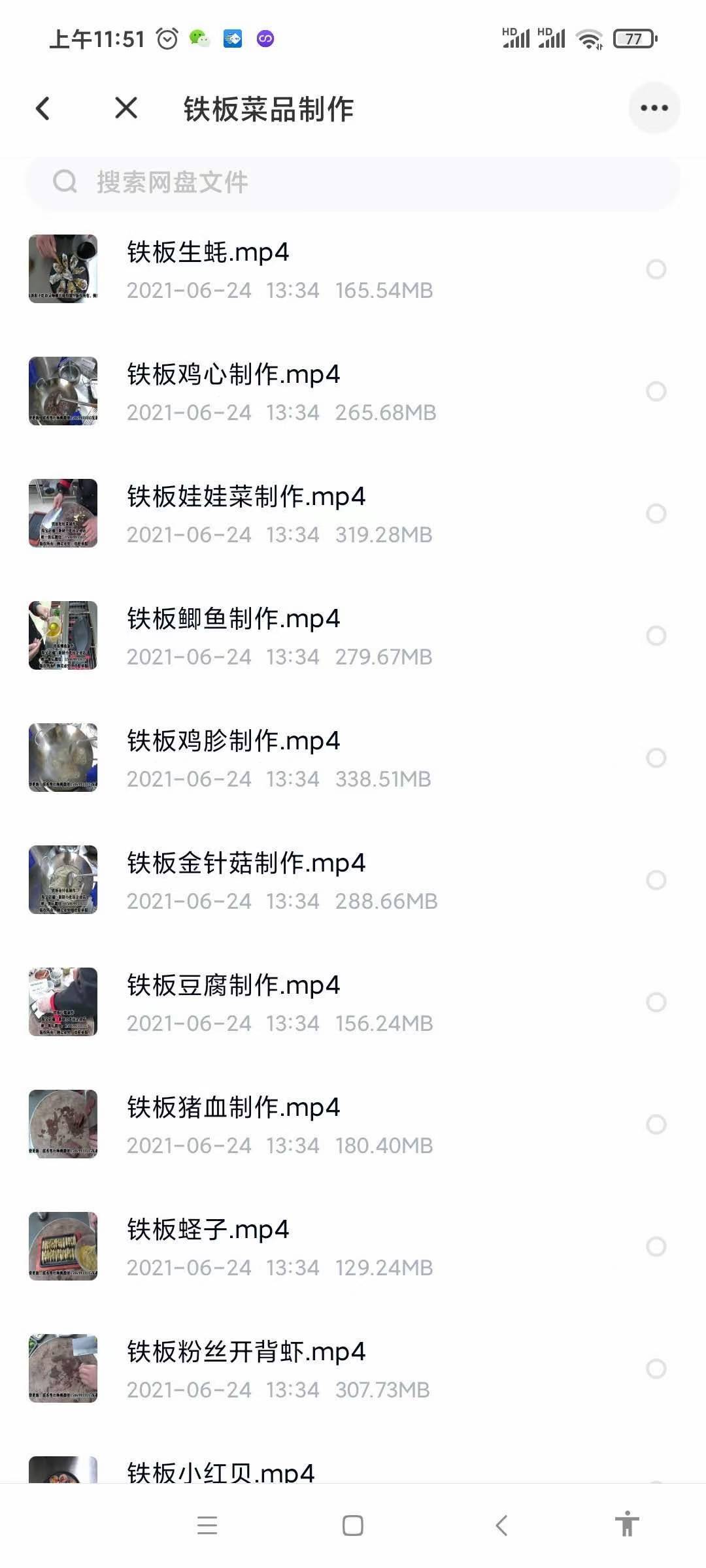
Task: Mark 铁板金针菇制作.mp4 as selected
Action: tap(655, 880)
